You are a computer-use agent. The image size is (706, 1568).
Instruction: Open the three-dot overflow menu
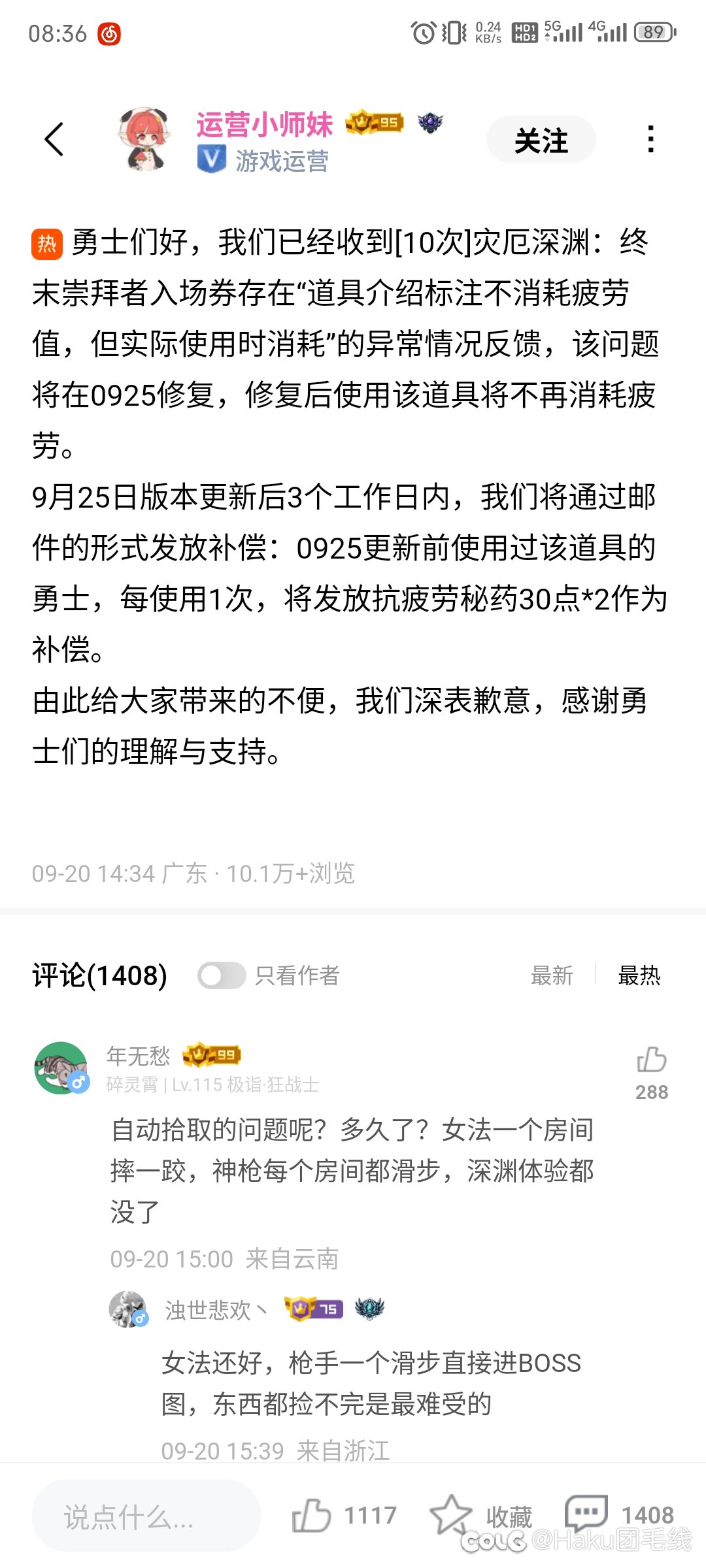point(650,139)
